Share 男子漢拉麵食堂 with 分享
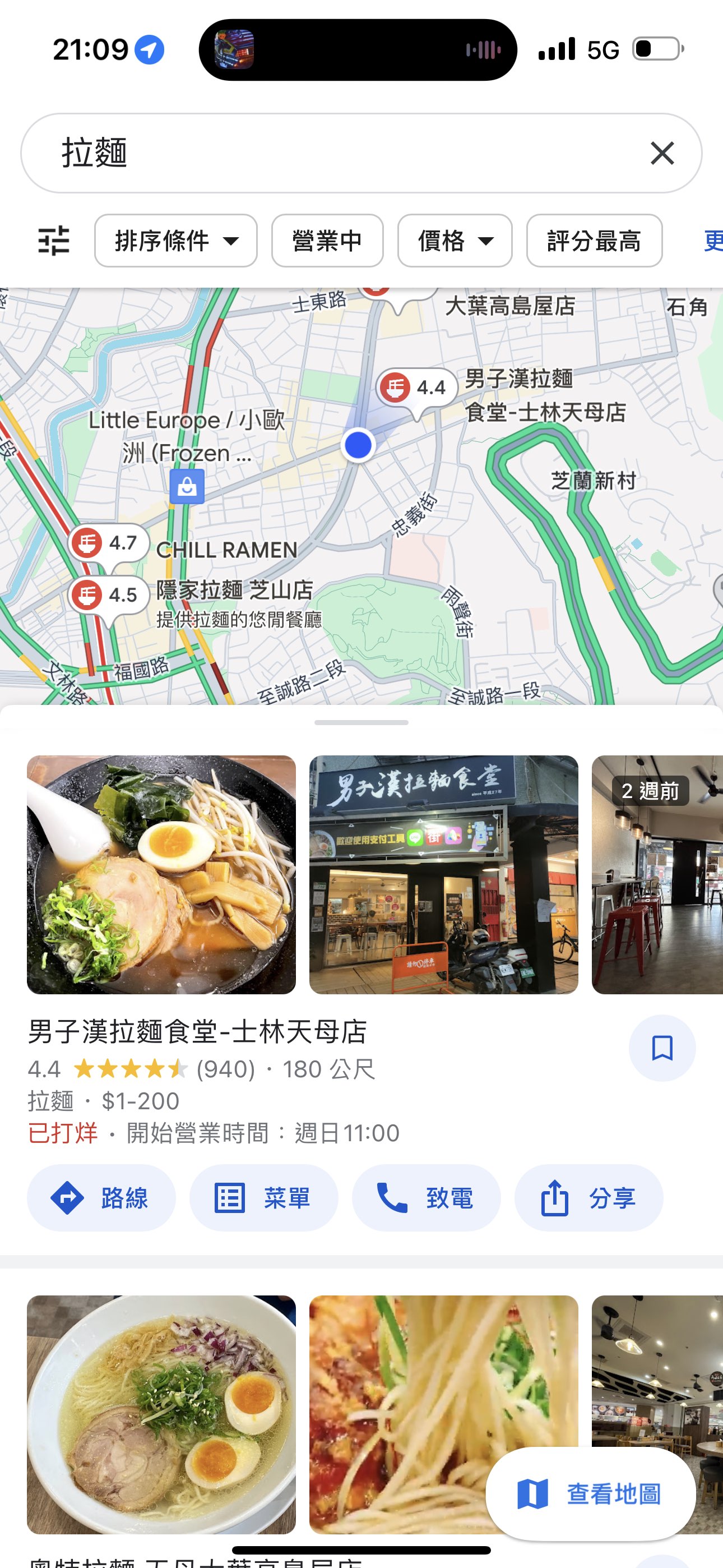 pyautogui.click(x=588, y=1197)
